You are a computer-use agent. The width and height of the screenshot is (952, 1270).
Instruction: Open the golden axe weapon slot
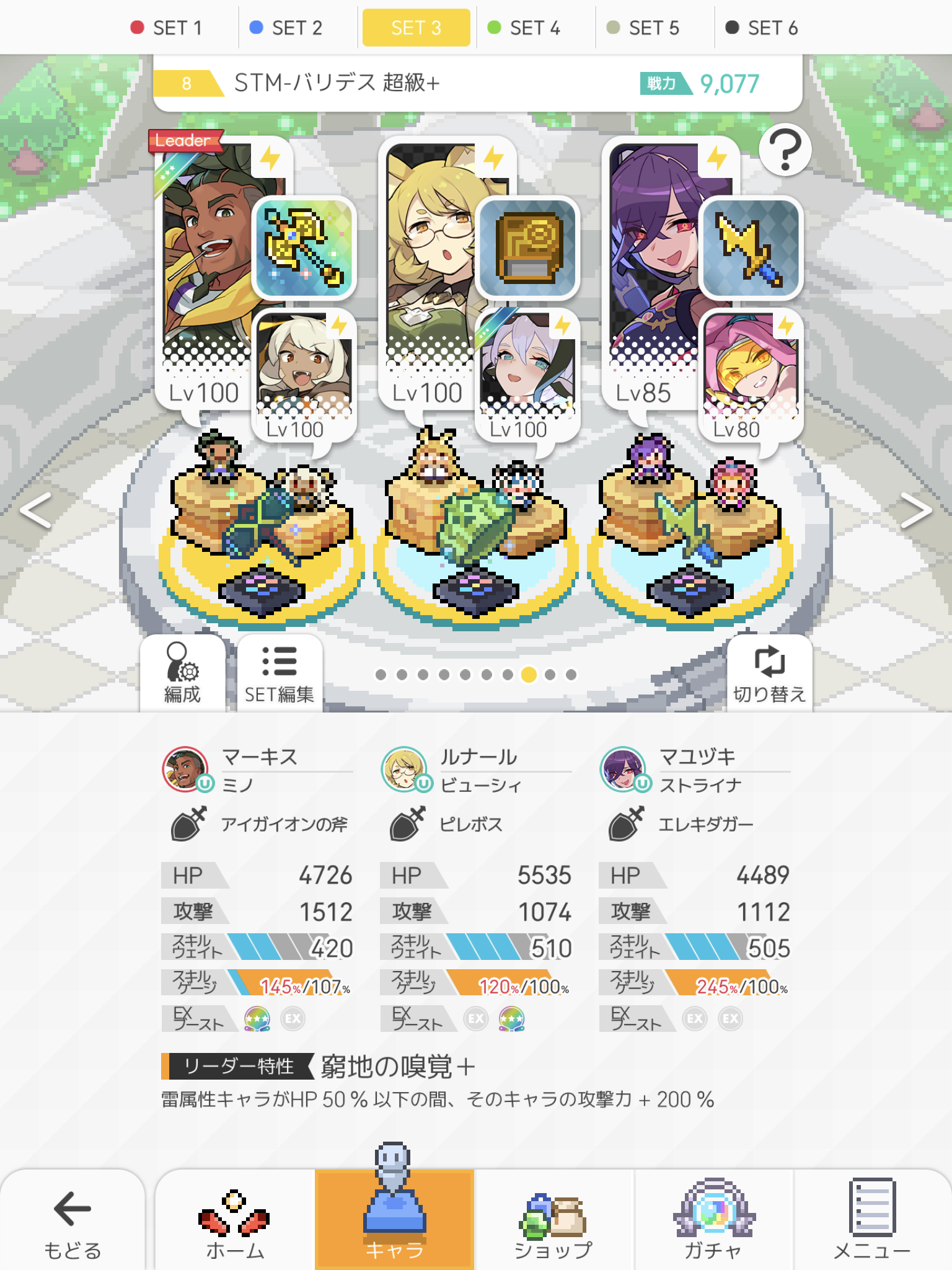304,248
